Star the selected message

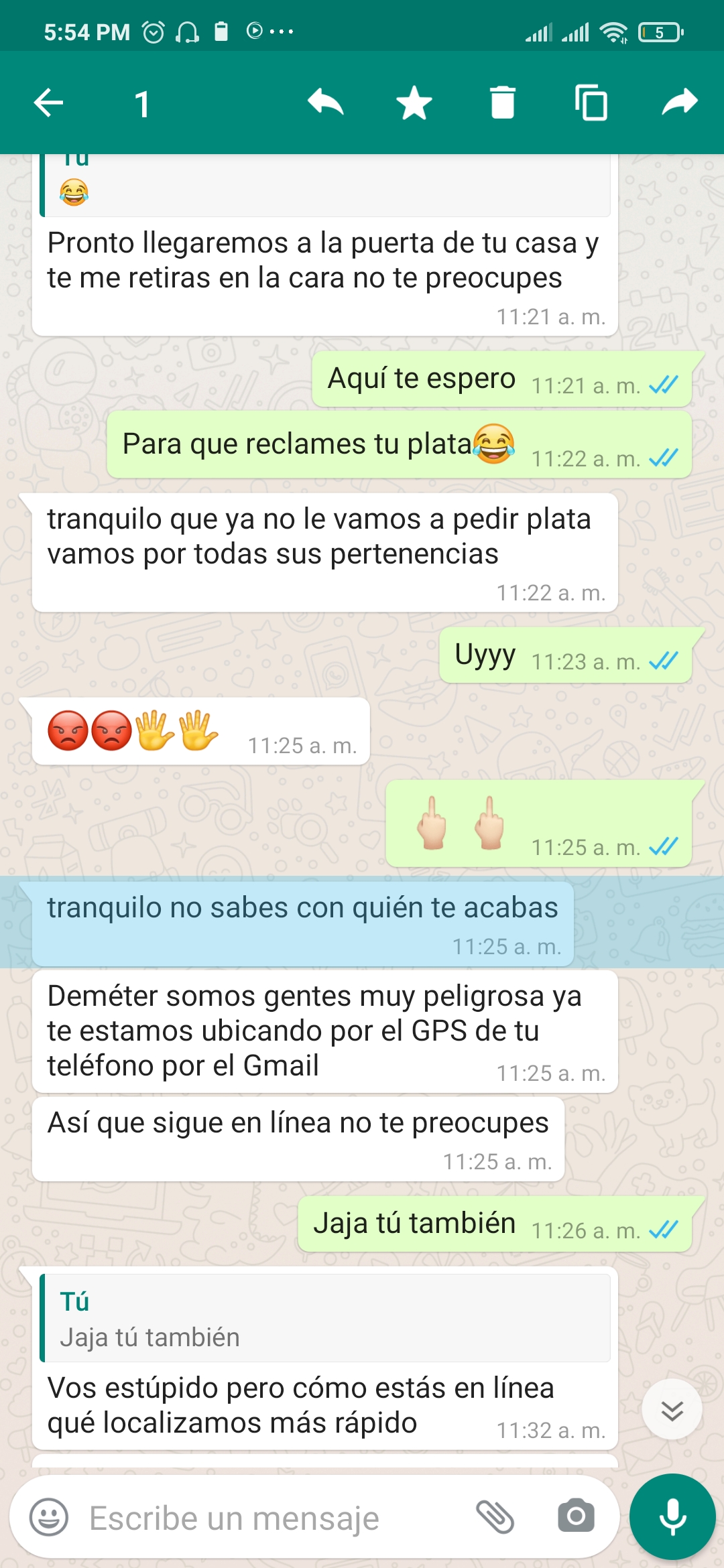tap(414, 103)
